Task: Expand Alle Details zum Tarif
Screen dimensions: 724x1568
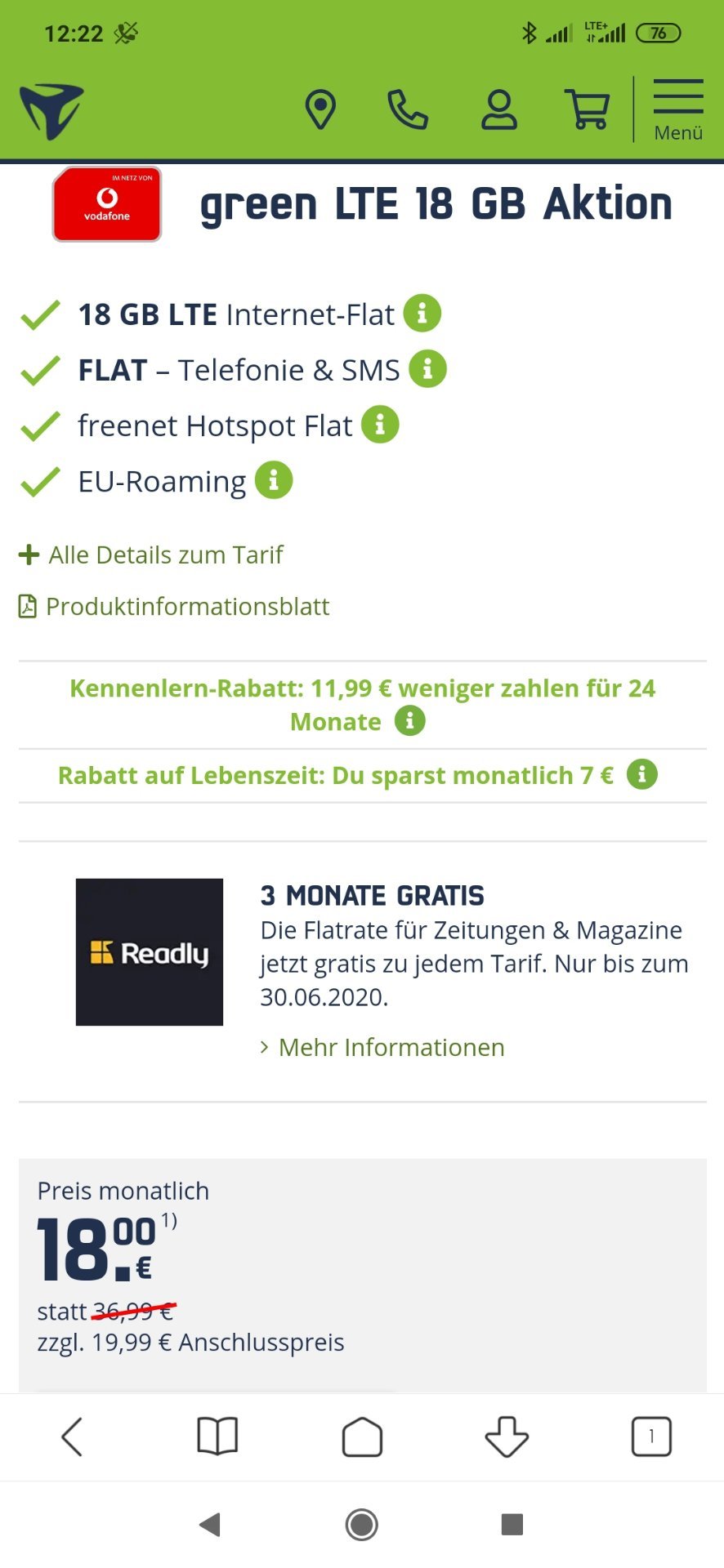Action: (x=151, y=555)
